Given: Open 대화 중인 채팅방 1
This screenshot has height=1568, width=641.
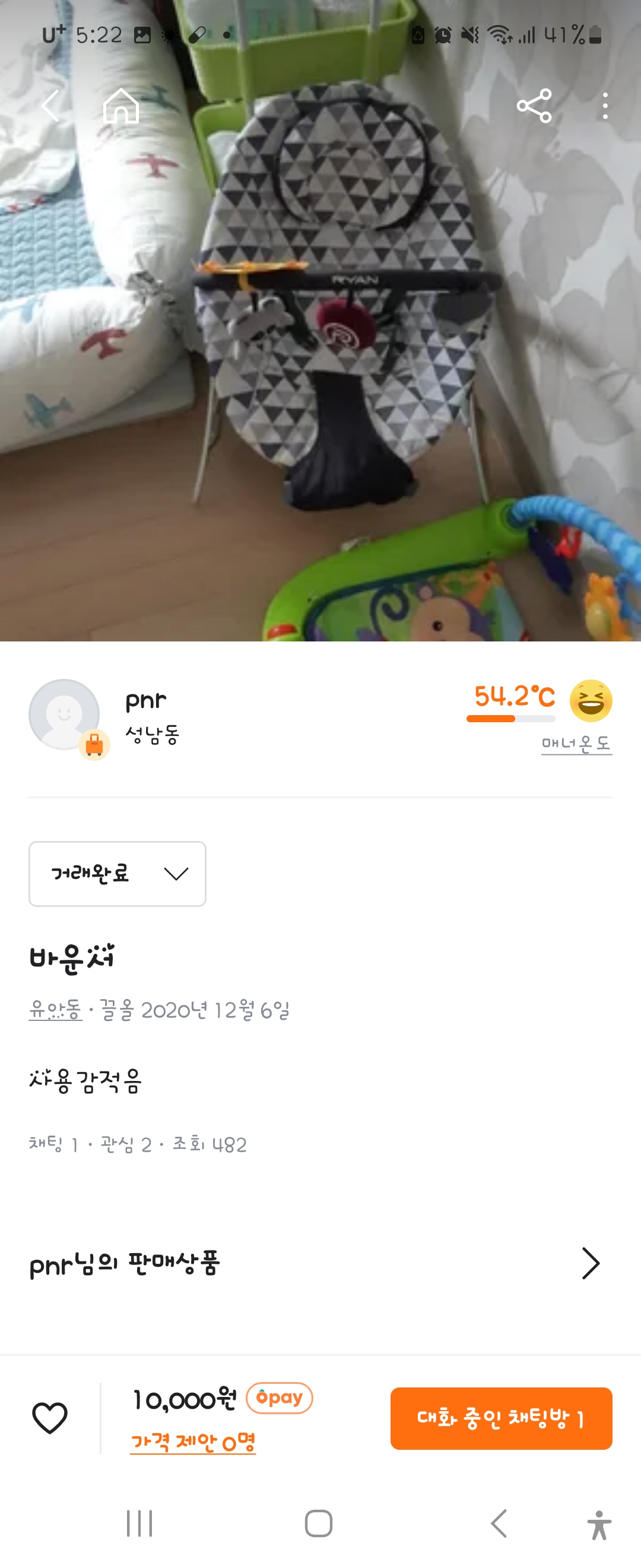Looking at the screenshot, I should click(501, 1418).
